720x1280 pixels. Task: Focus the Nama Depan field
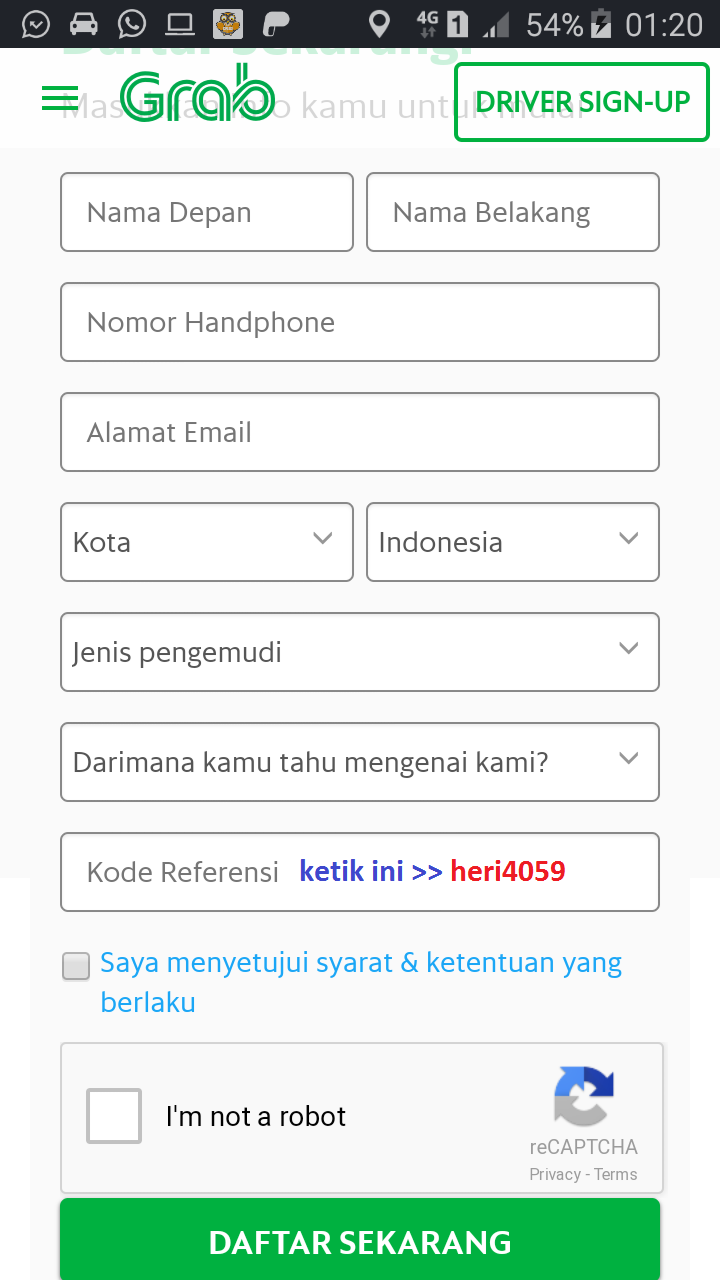tap(207, 212)
